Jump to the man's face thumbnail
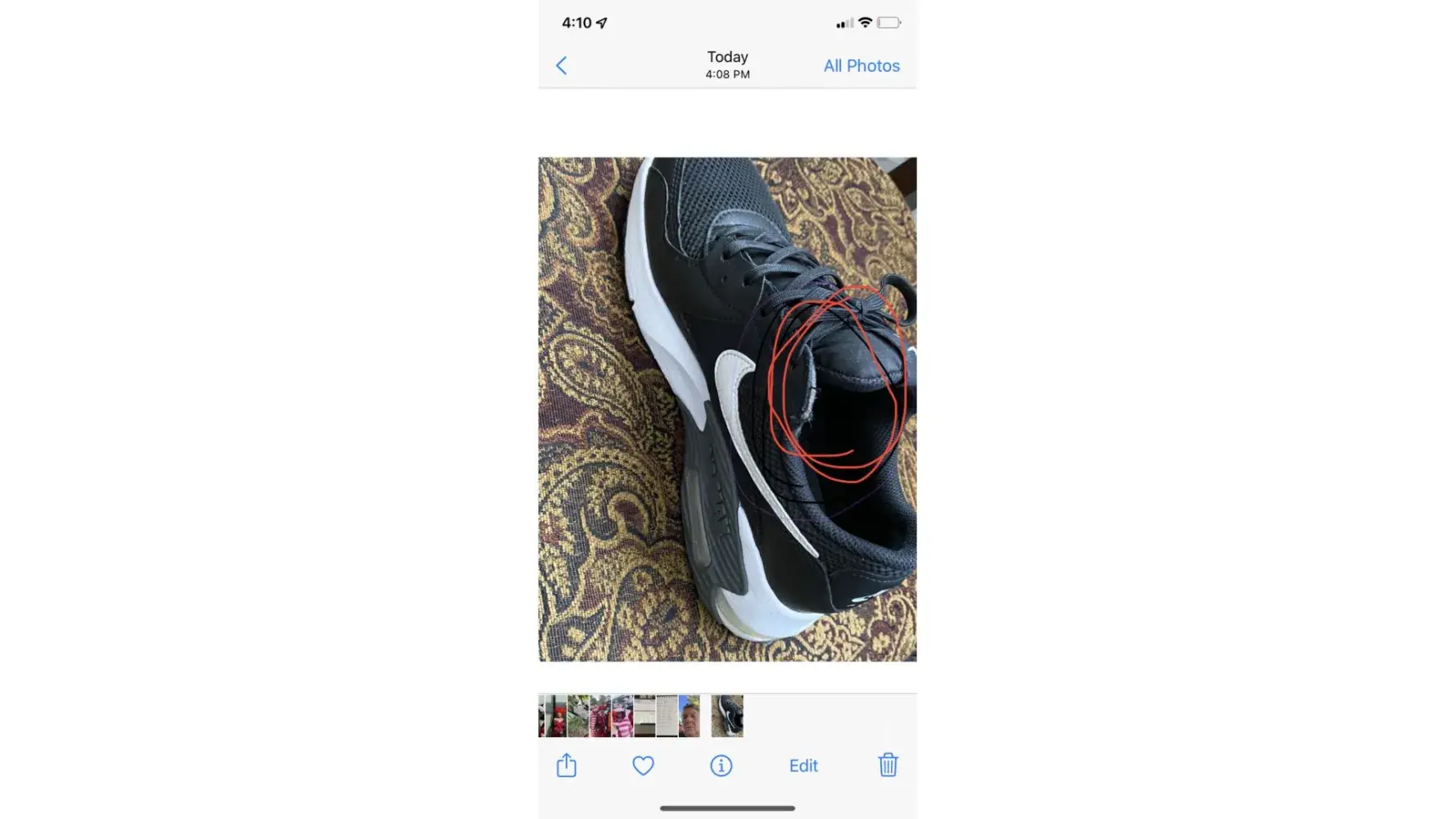Image resolution: width=1456 pixels, height=819 pixels. point(690,716)
